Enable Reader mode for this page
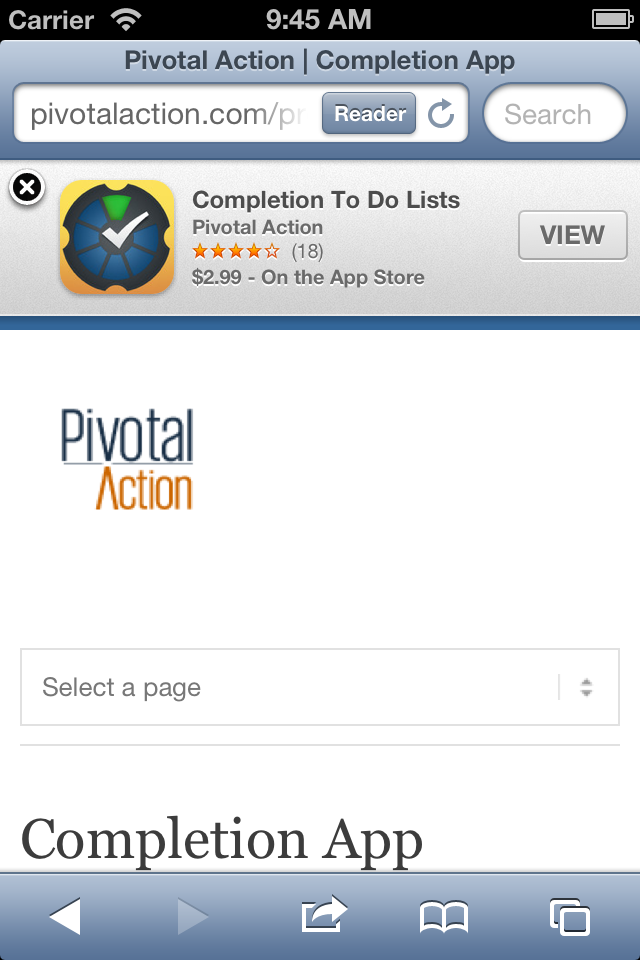This screenshot has height=960, width=640. point(369,114)
